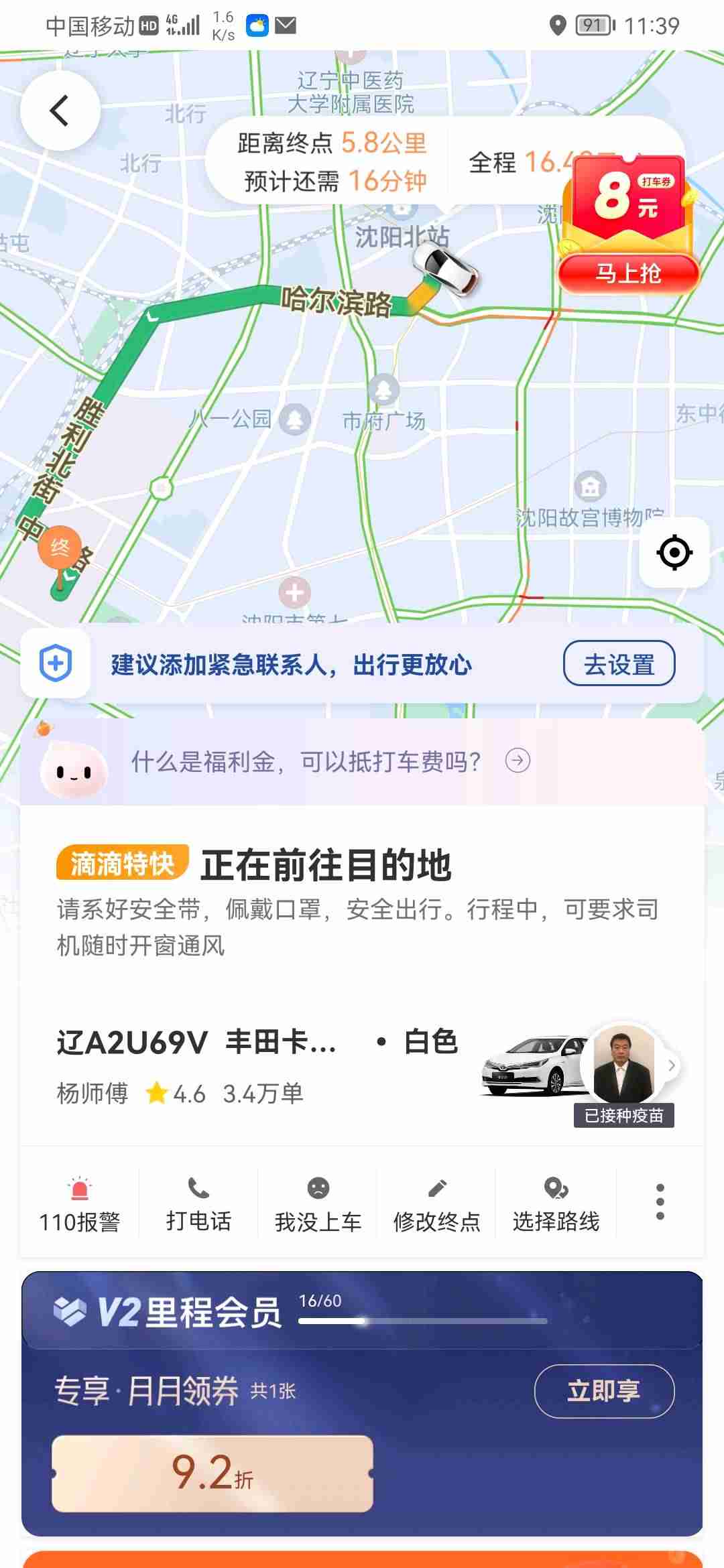
Task: Call the driver with 打电话
Action: [x=198, y=1205]
